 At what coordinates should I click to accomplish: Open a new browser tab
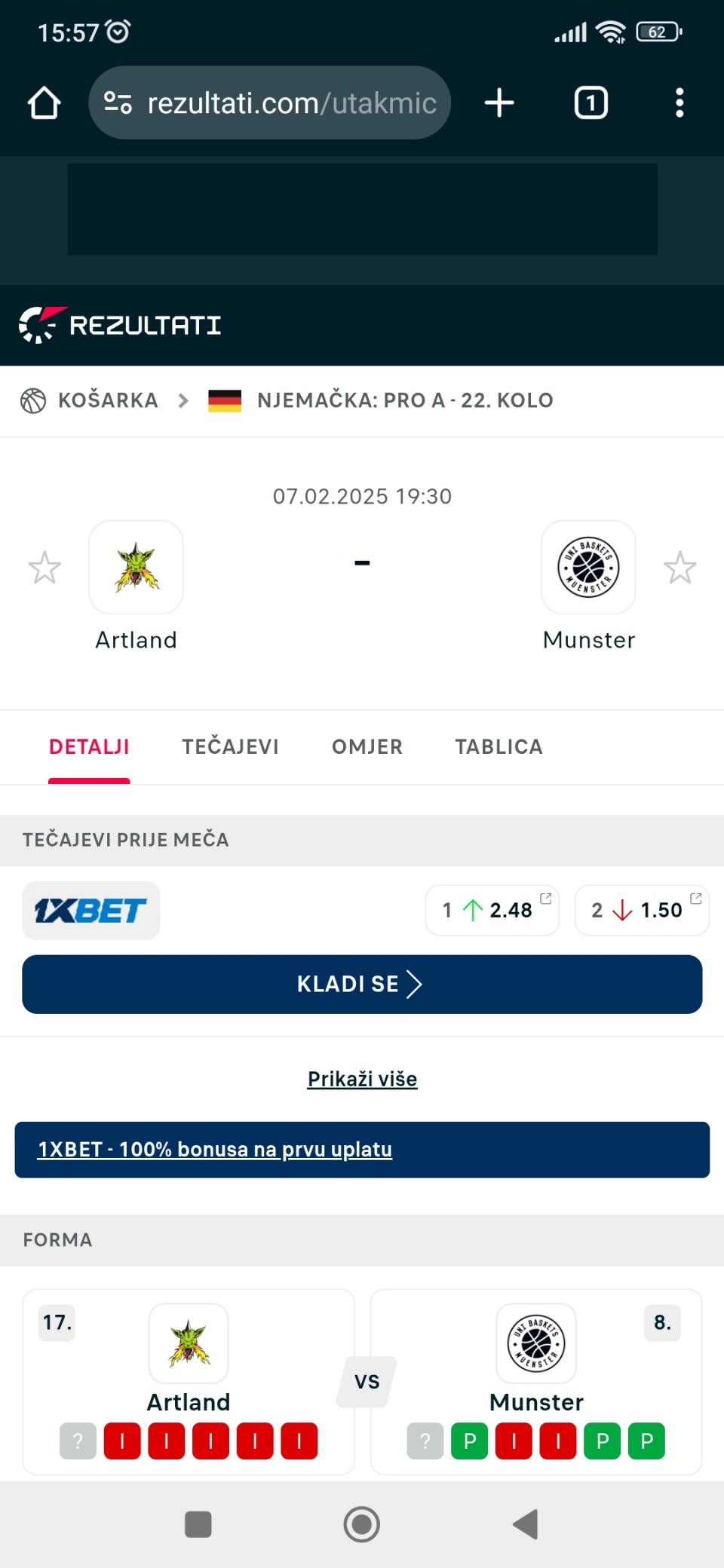pyautogui.click(x=499, y=103)
